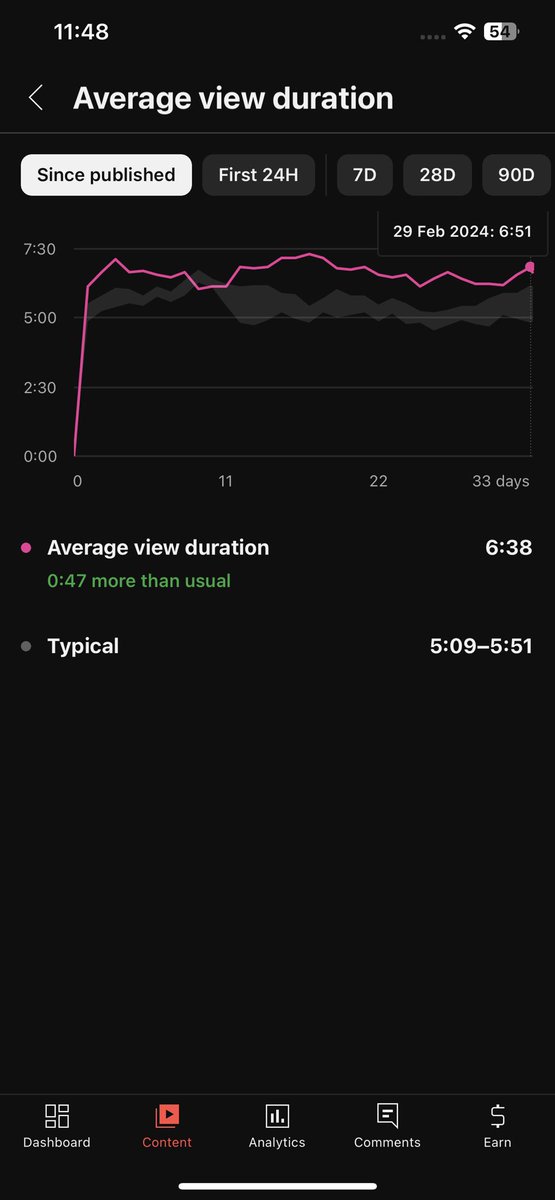This screenshot has width=555, height=1200.
Task: Switch to the First 24H range
Action: 258,175
